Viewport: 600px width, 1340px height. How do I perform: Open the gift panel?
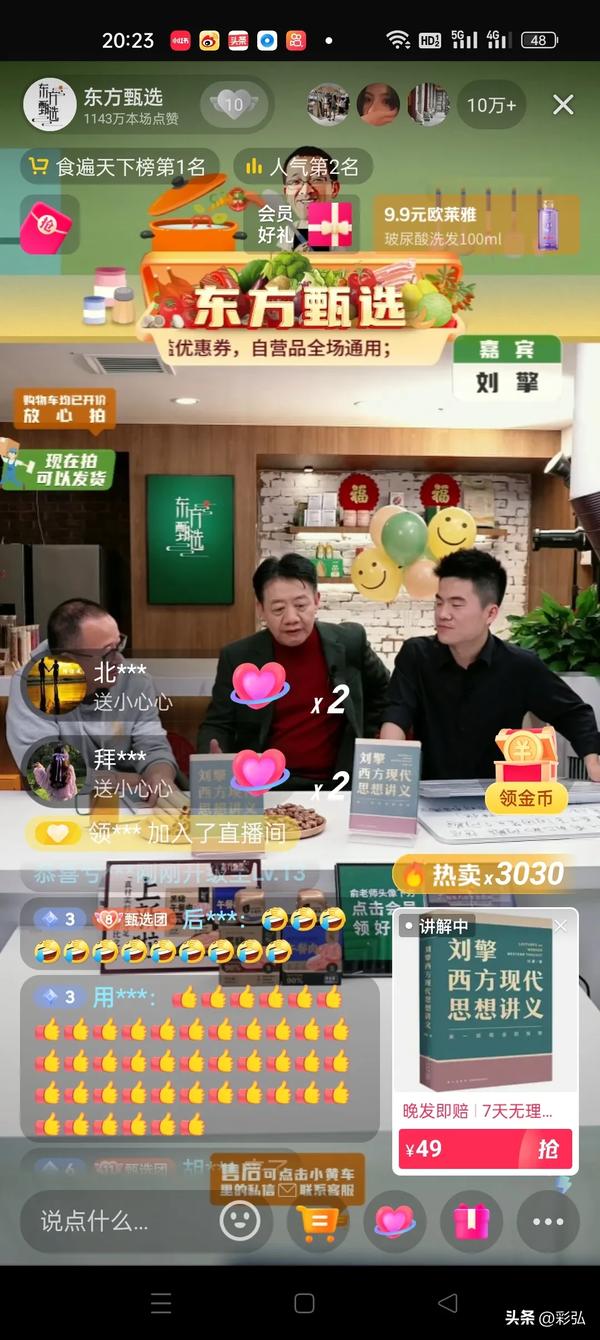[472, 1221]
